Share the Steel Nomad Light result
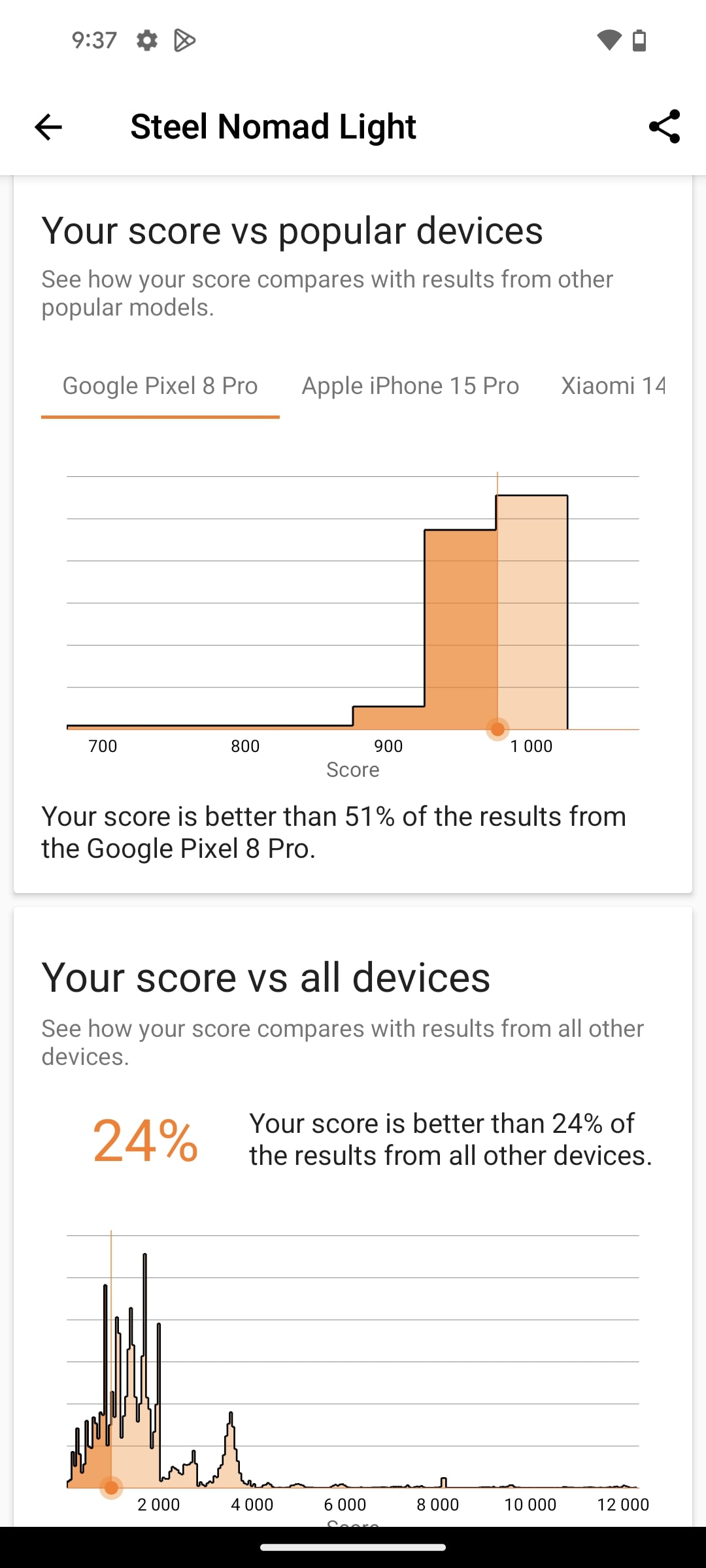 pos(664,126)
